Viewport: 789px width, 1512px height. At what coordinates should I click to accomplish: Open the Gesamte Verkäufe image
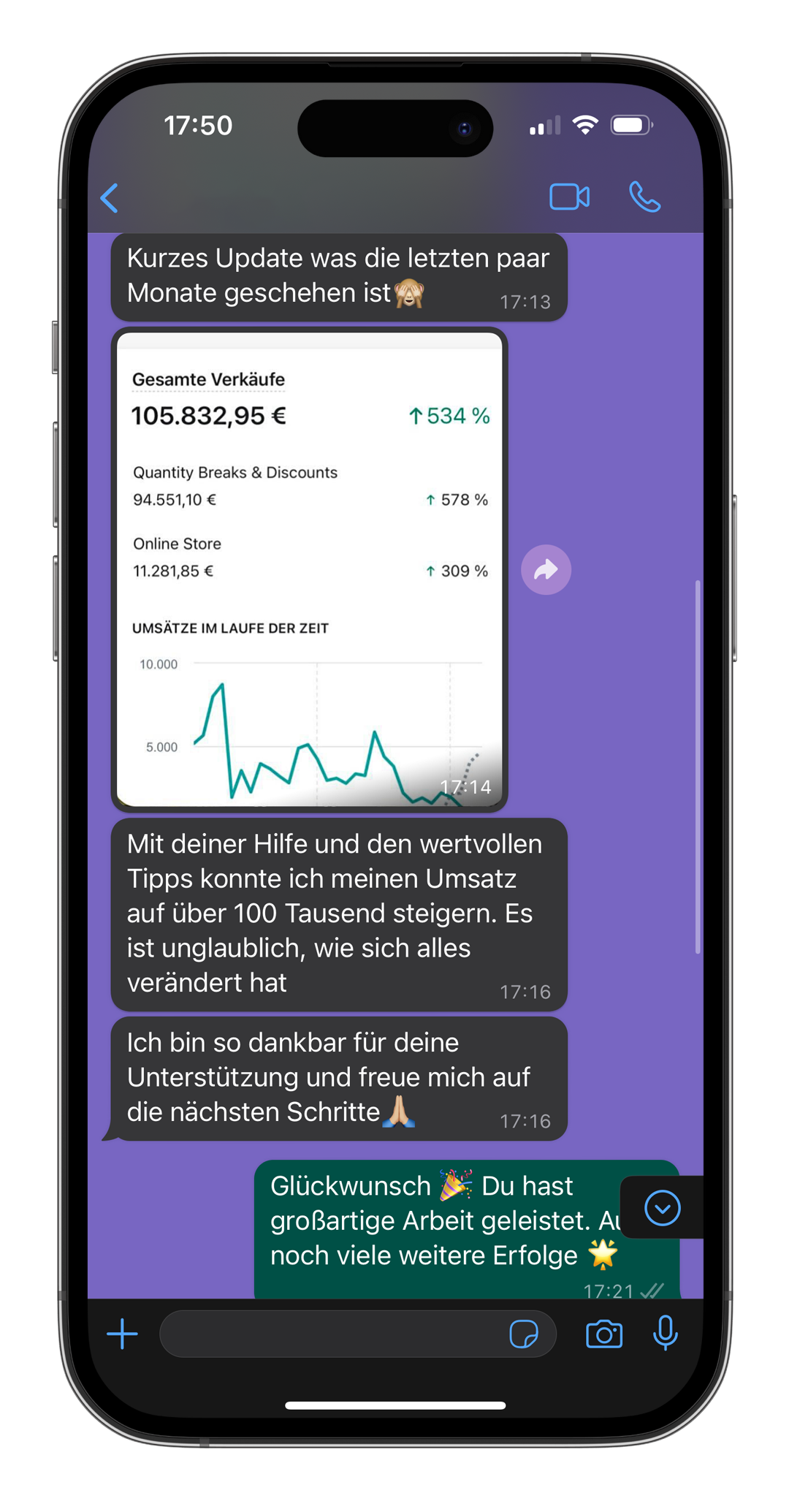tap(309, 569)
